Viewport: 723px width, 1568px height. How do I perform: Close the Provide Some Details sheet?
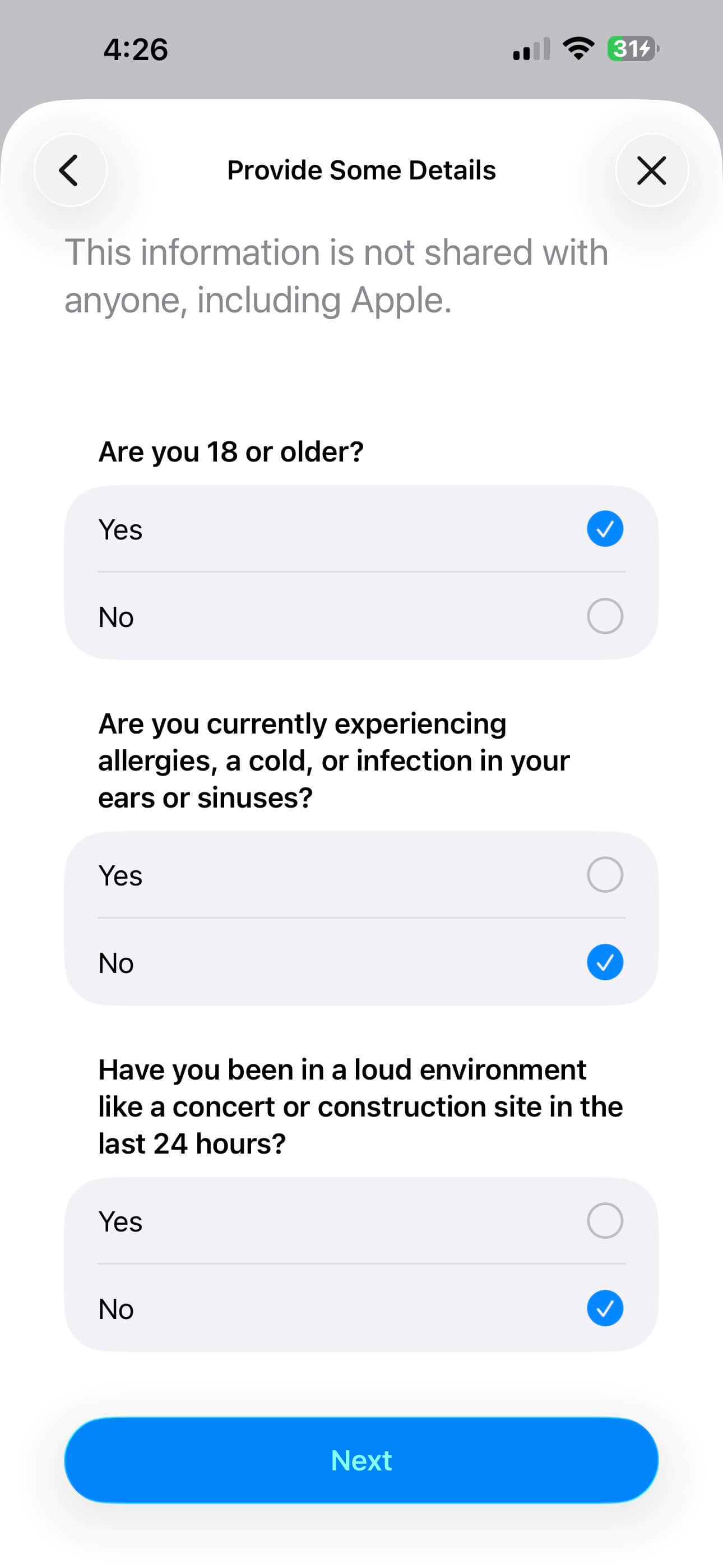pyautogui.click(x=651, y=170)
